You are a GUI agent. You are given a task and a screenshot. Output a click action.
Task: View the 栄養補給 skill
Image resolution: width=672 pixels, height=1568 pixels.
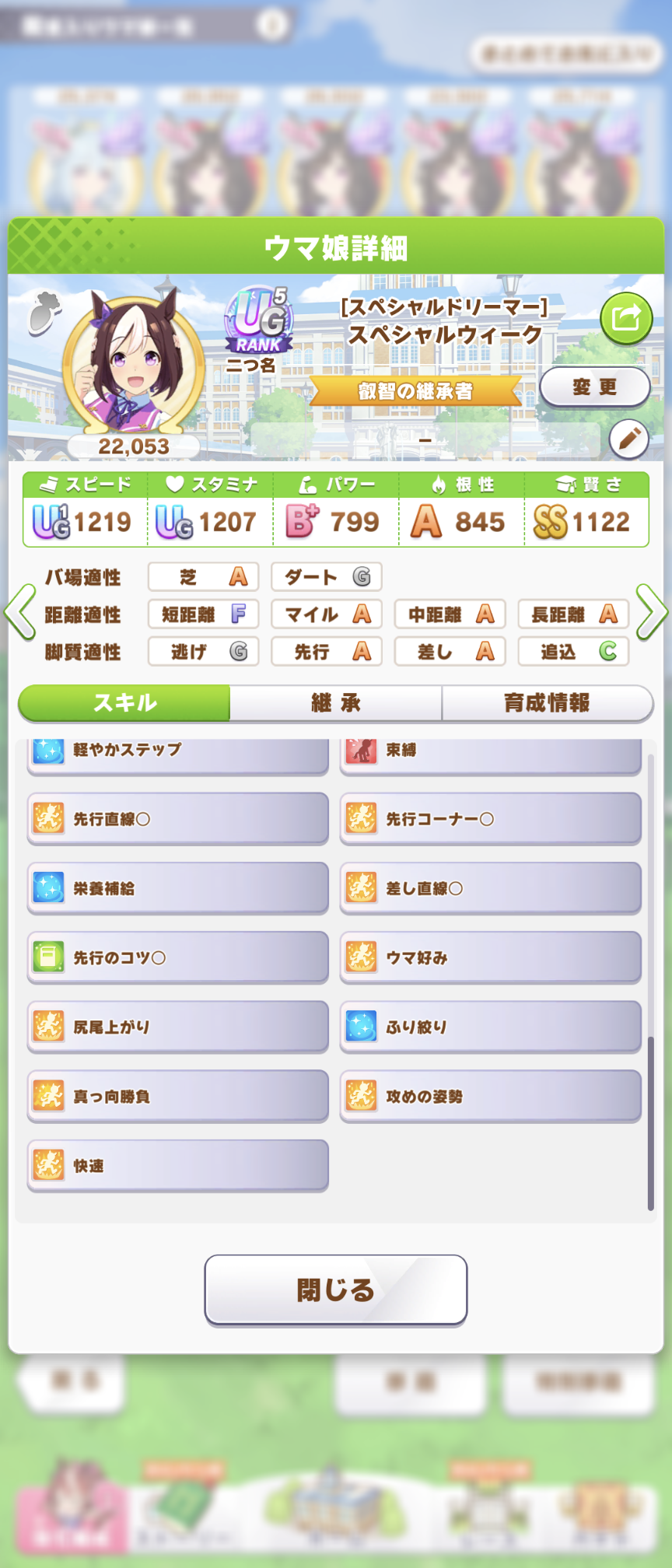tap(178, 887)
